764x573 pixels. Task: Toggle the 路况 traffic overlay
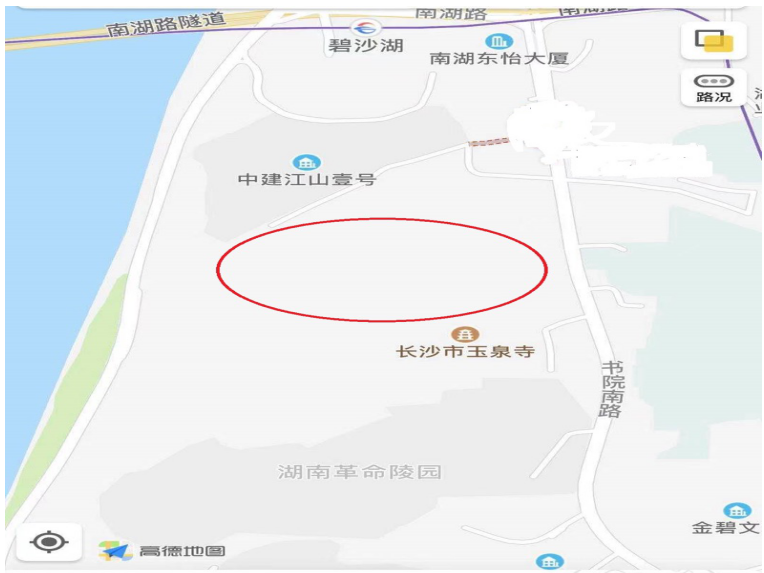coord(714,87)
